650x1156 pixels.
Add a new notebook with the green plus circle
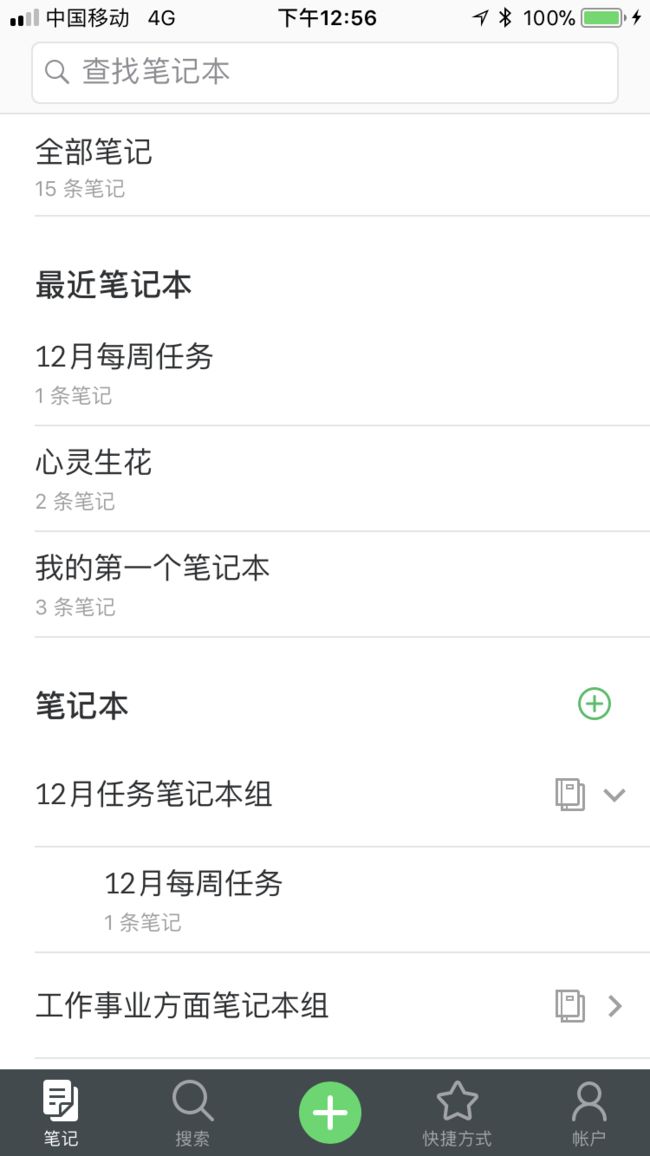[594, 703]
